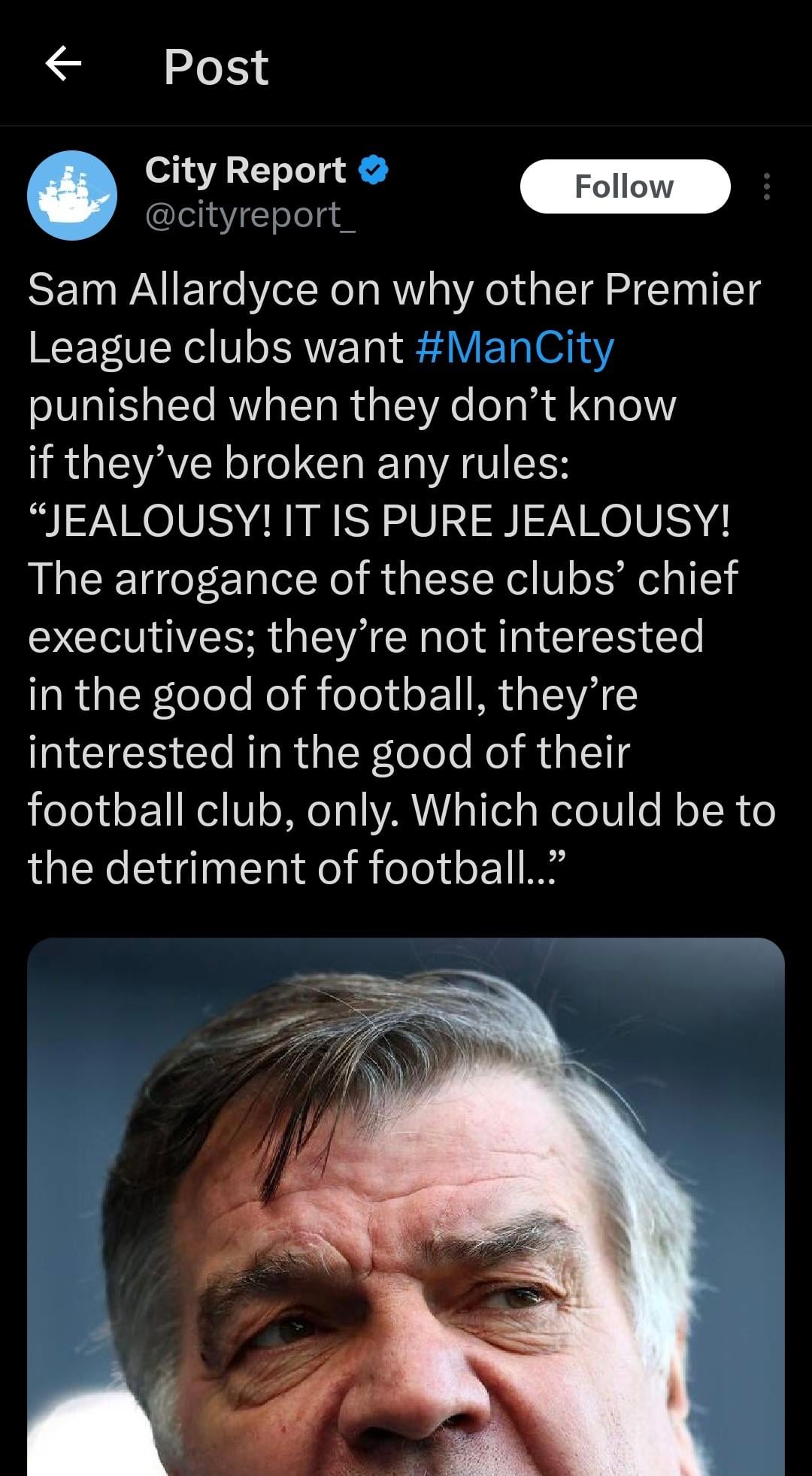The width and height of the screenshot is (812, 1476).
Task: Open the @cityreport_ handle
Action: click(x=250, y=217)
